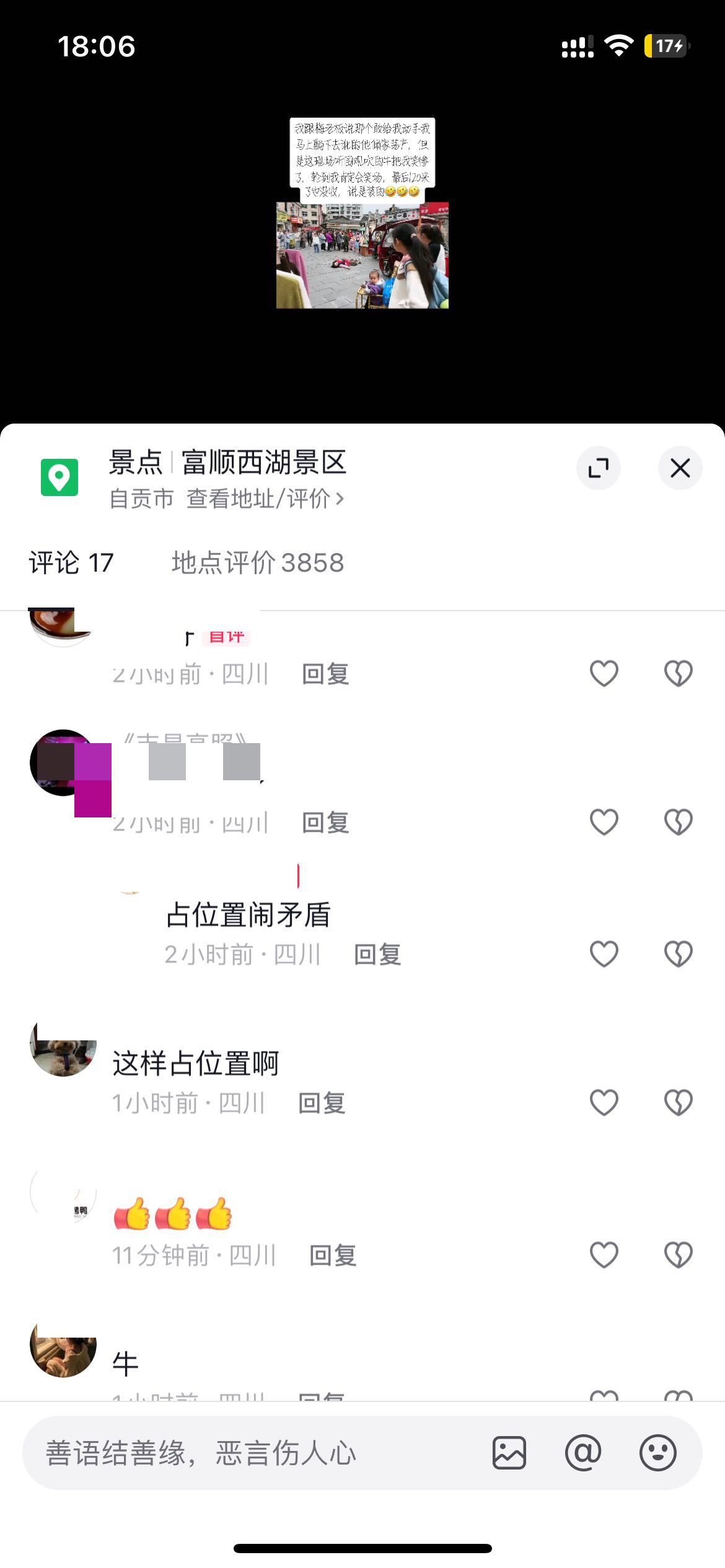Select the 评论 17 tab

(71, 563)
